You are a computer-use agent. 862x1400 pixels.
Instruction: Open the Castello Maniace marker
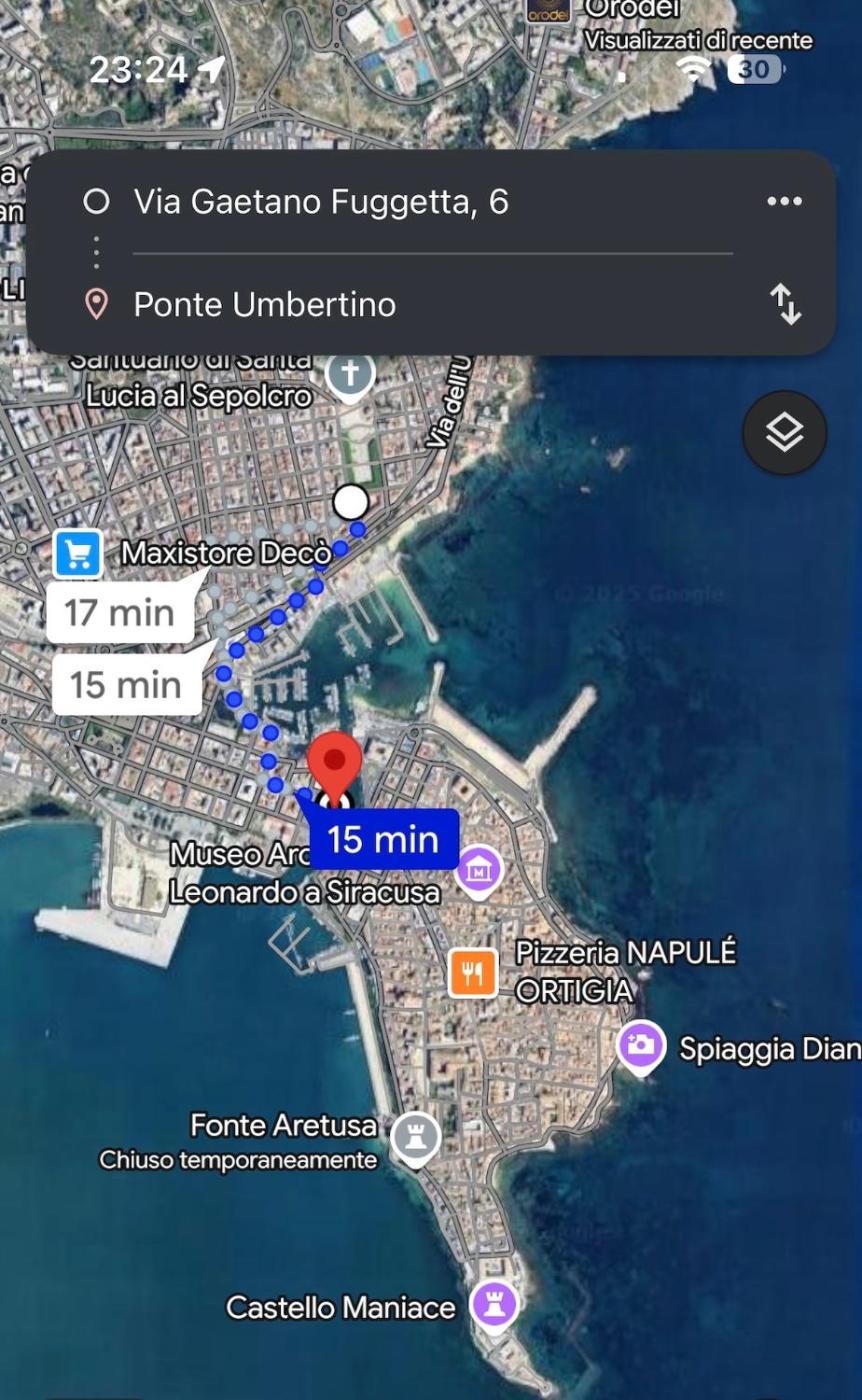point(493,1304)
